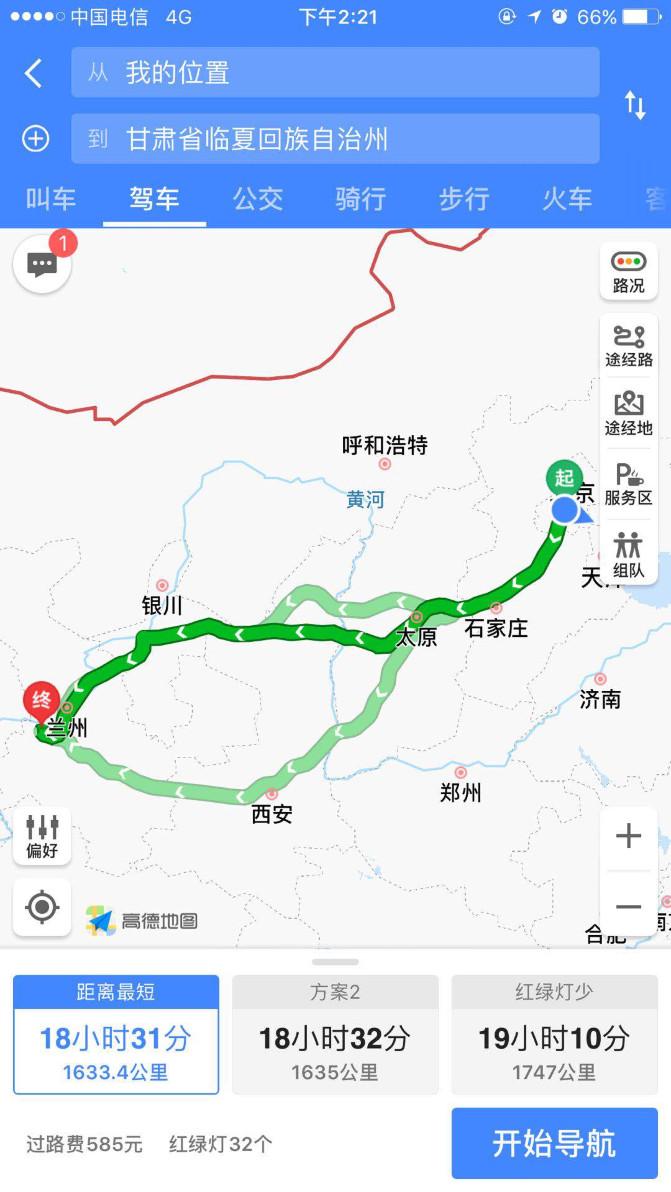Image resolution: width=671 pixels, height=1192 pixels.
Task: Recenter map on my location
Action: click(x=42, y=907)
